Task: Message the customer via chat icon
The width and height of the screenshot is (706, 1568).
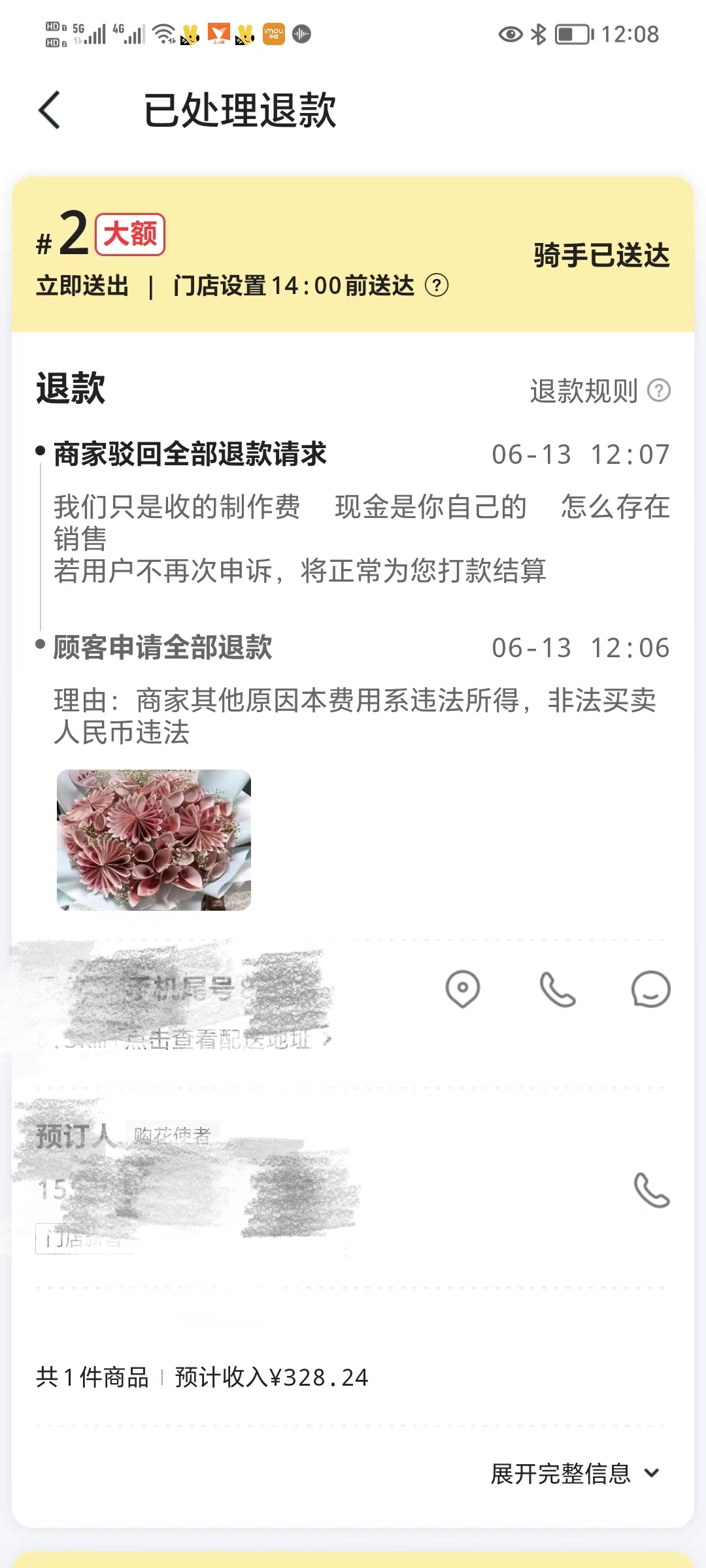Action: point(650,989)
